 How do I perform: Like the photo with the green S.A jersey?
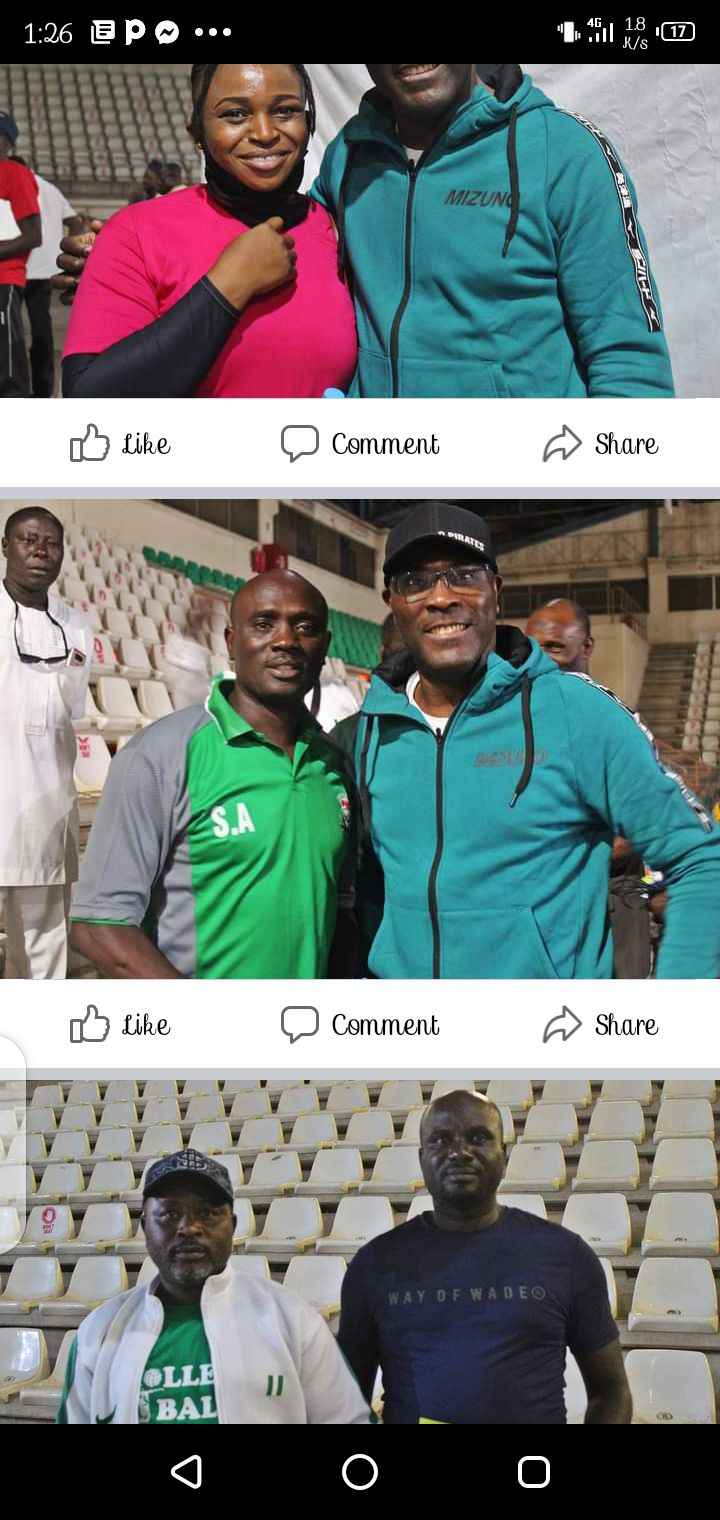(120, 1024)
